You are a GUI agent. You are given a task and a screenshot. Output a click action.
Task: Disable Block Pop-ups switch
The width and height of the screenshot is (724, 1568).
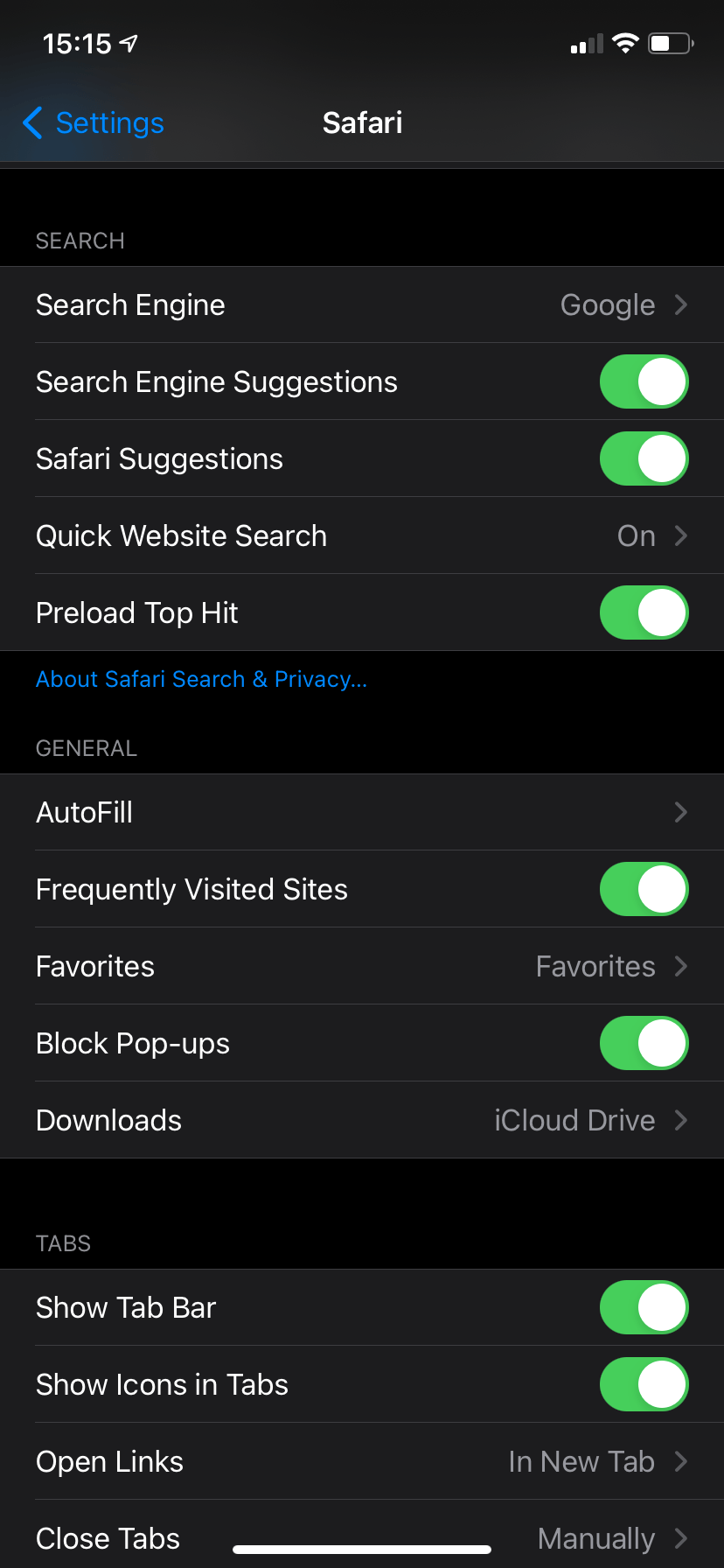point(644,1044)
